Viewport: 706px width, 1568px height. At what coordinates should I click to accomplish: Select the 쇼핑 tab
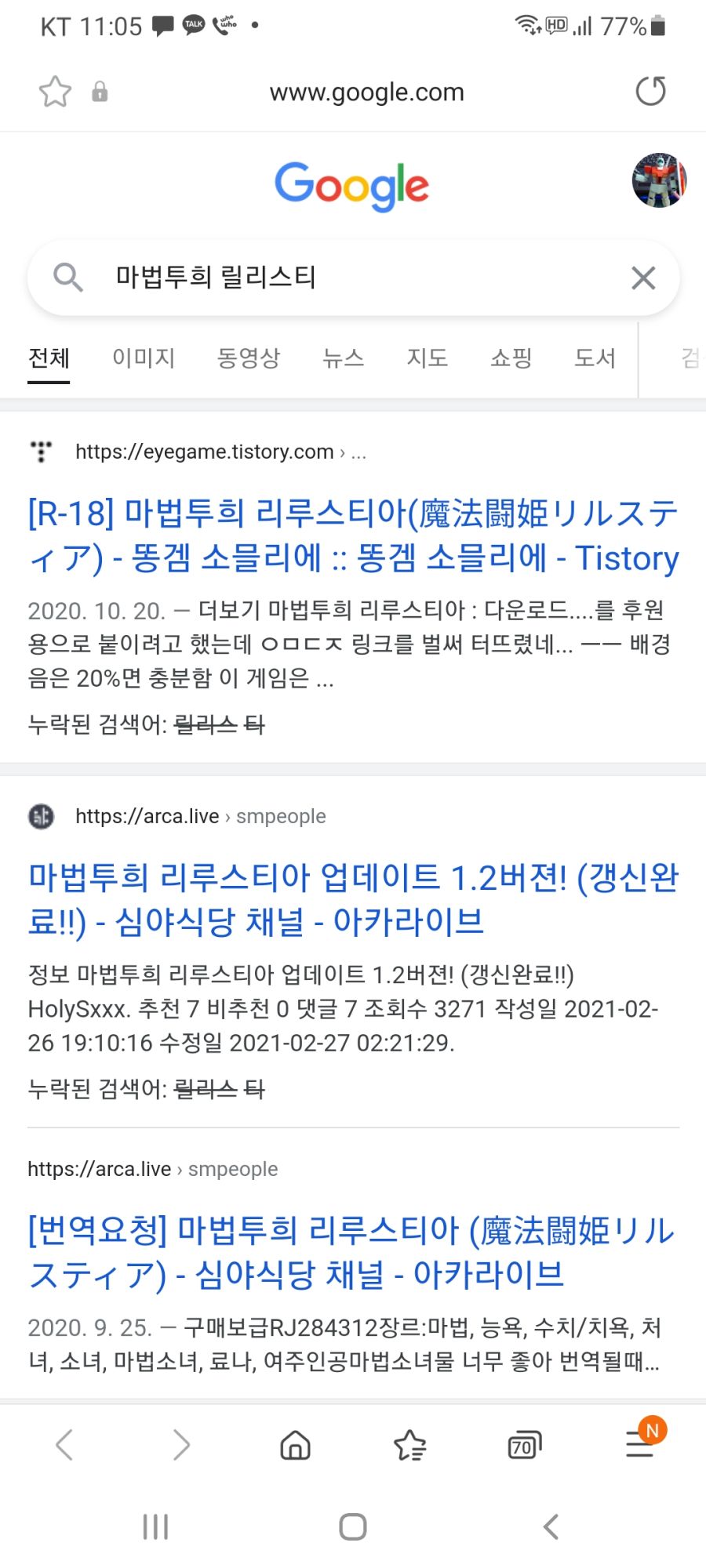coord(511,358)
